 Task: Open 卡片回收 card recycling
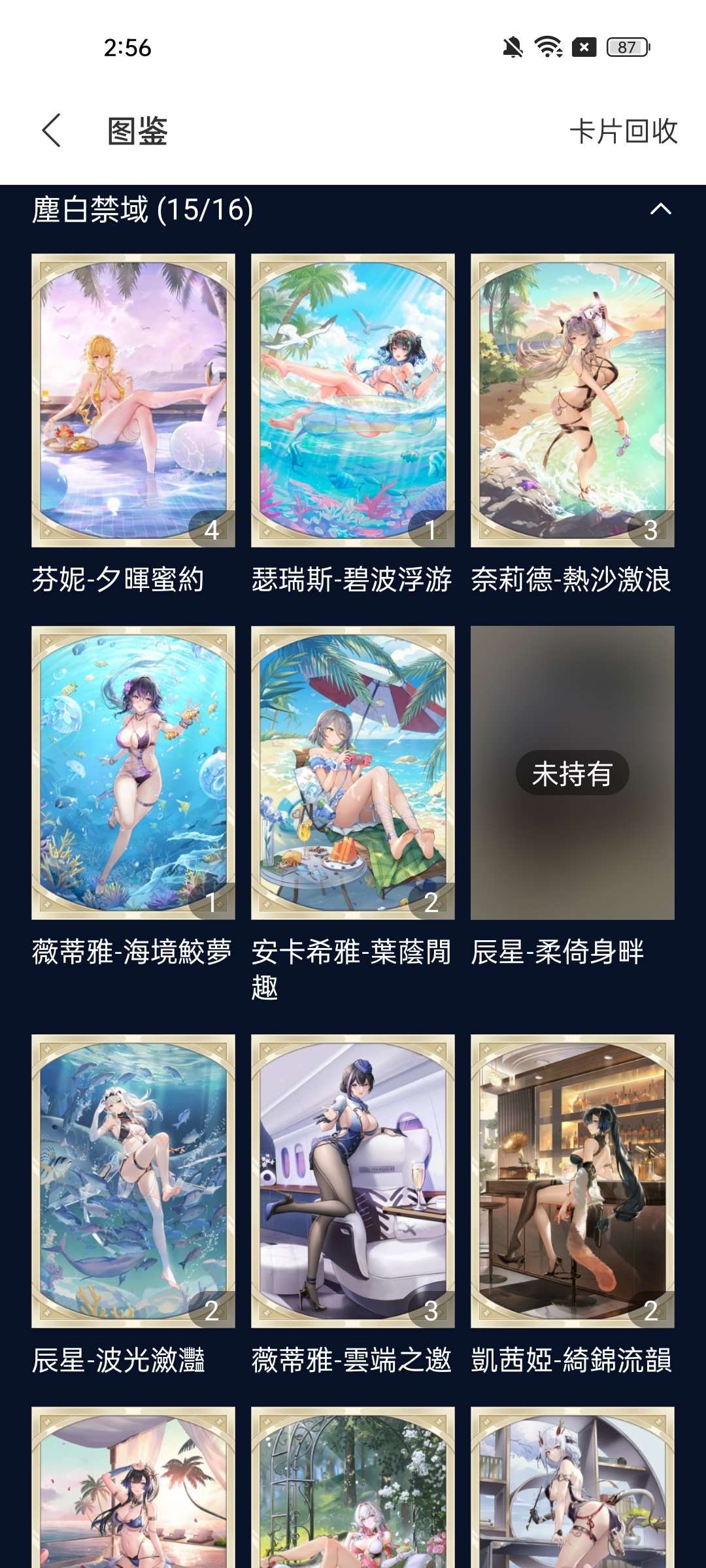coord(623,131)
